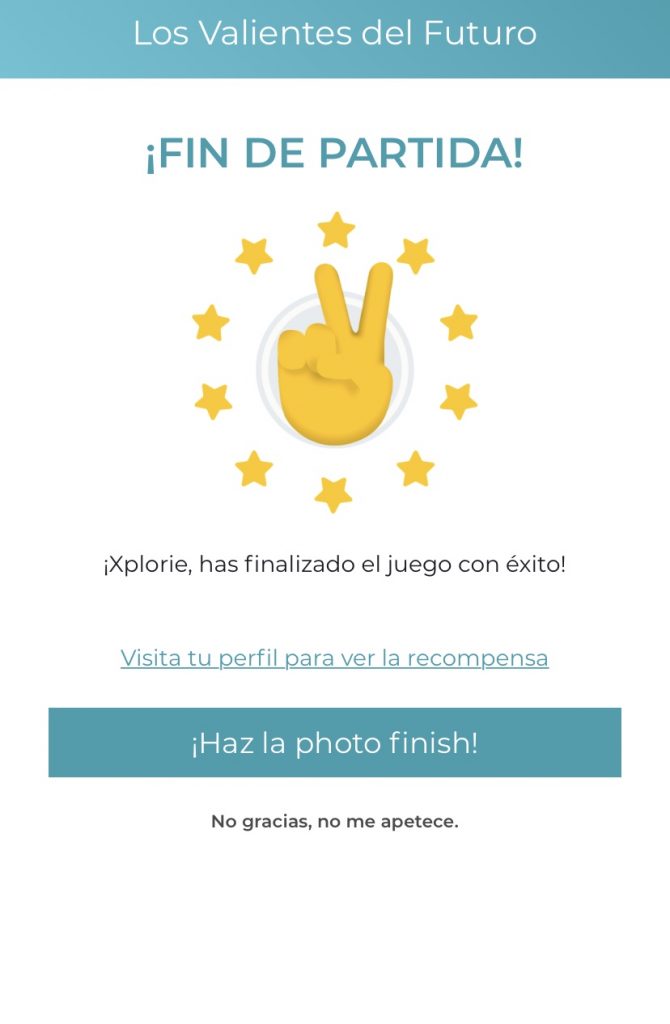Open the 'Visita tu perfil para ver la recompensa' link
The image size is (670, 1024).
(334, 658)
